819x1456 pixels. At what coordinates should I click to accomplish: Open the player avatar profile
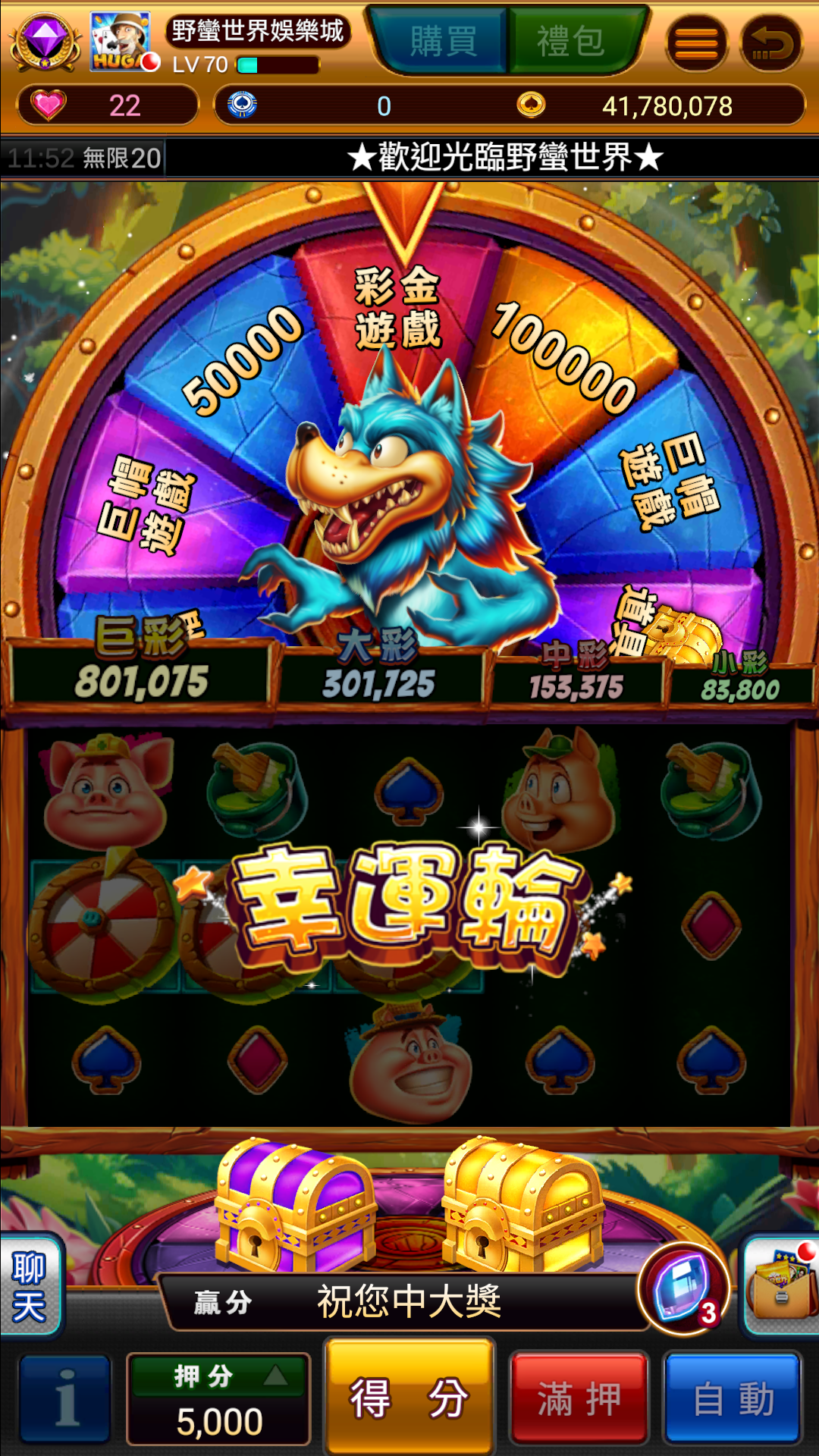pyautogui.click(x=121, y=42)
